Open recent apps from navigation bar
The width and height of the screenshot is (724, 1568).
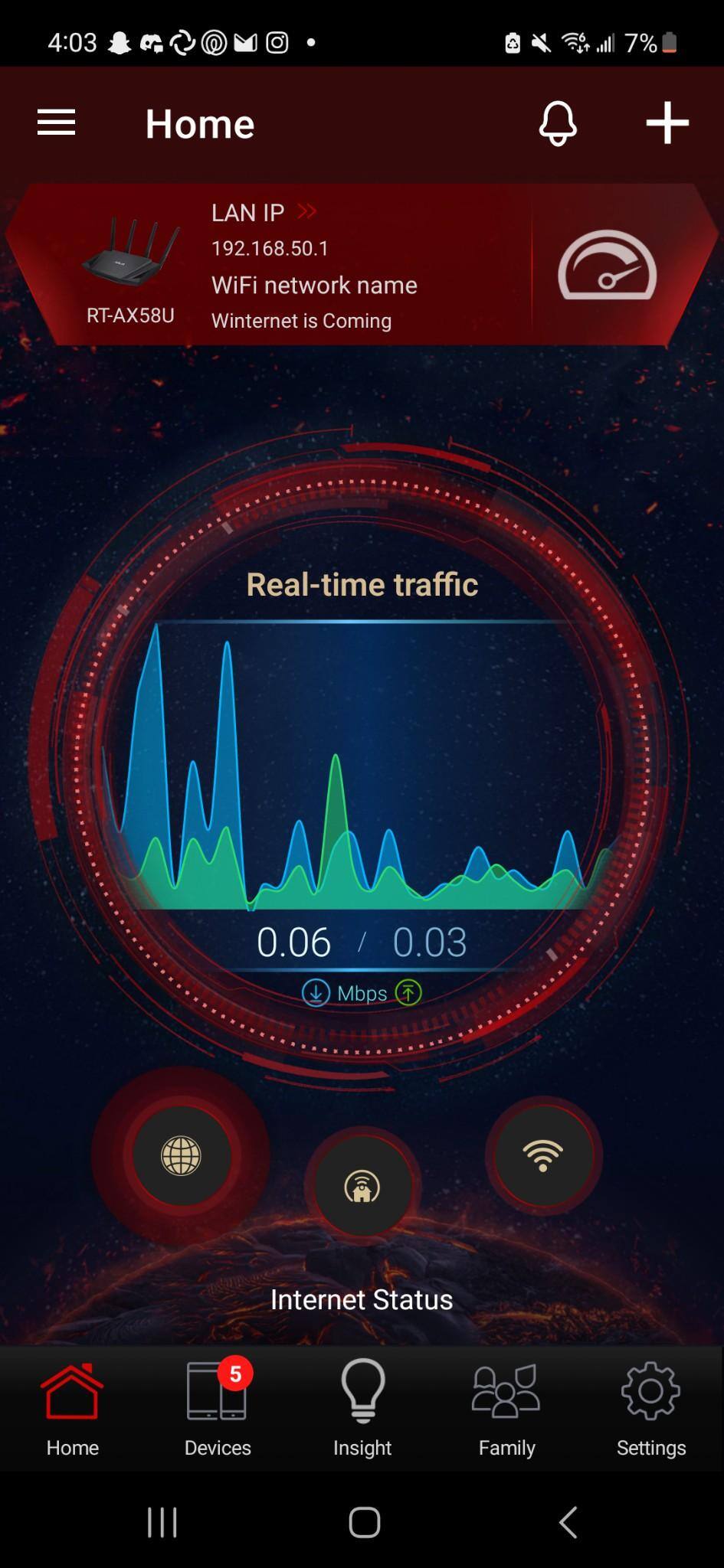pos(162,1523)
